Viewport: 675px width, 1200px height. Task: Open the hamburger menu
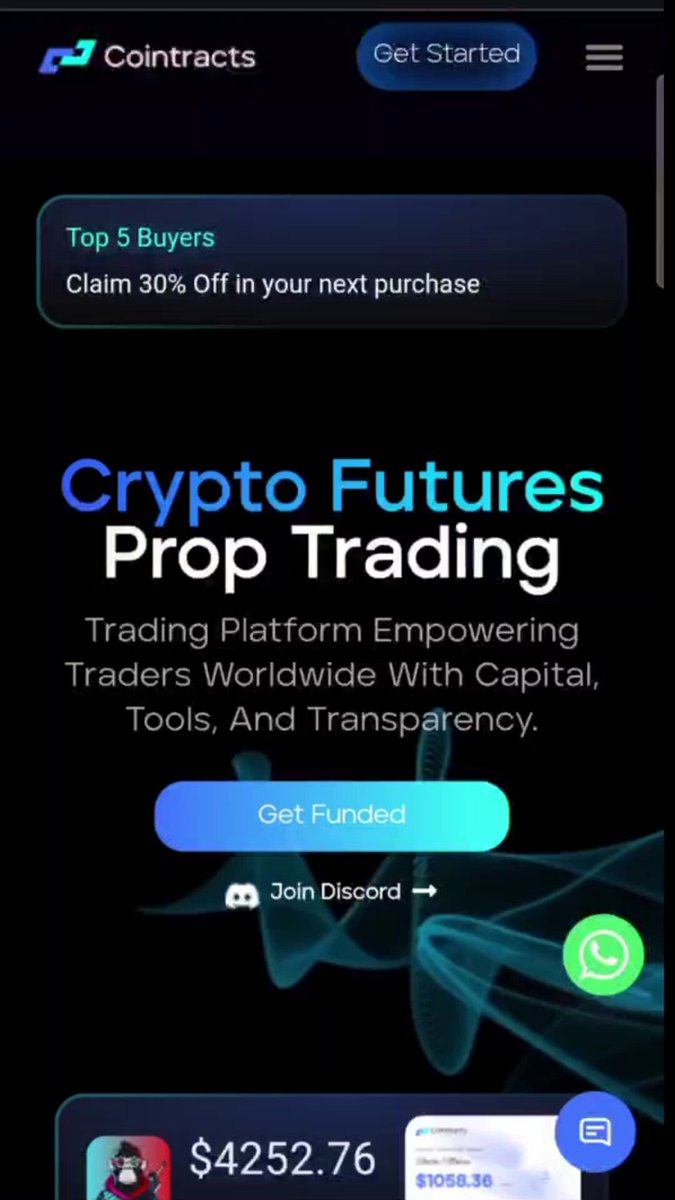(604, 58)
